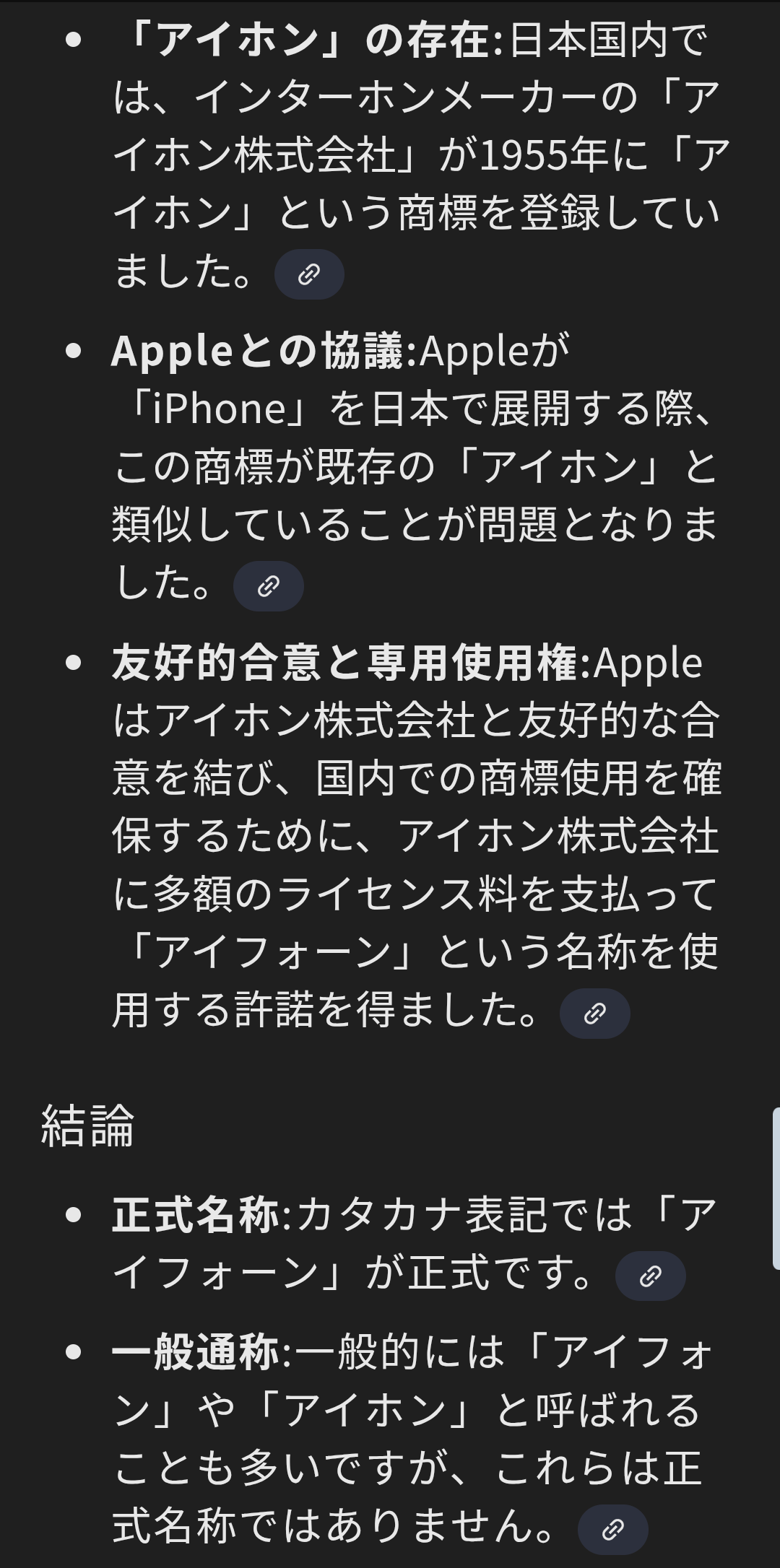The height and width of the screenshot is (1568, 780).
Task: Open source link after 正式名称 bullet
Action: click(650, 1276)
